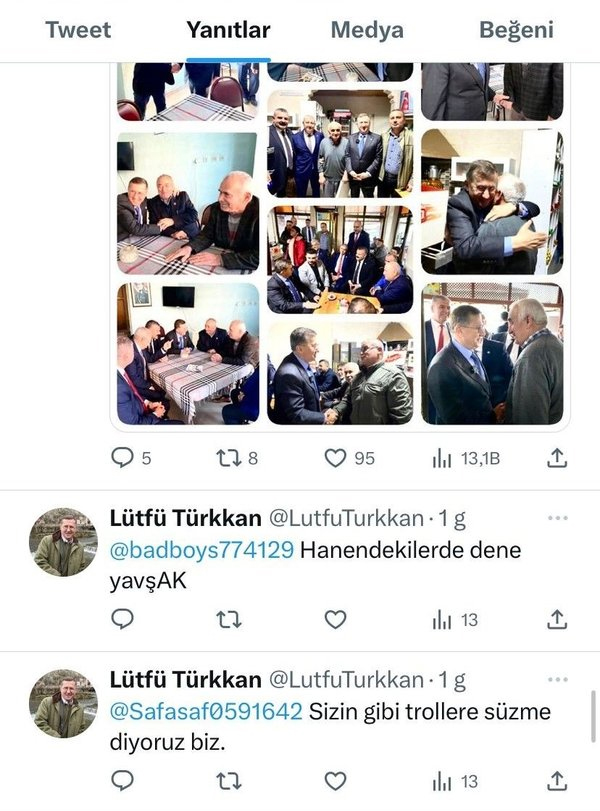Switch to the Medya tab
This screenshot has height=811, width=600.
(367, 30)
